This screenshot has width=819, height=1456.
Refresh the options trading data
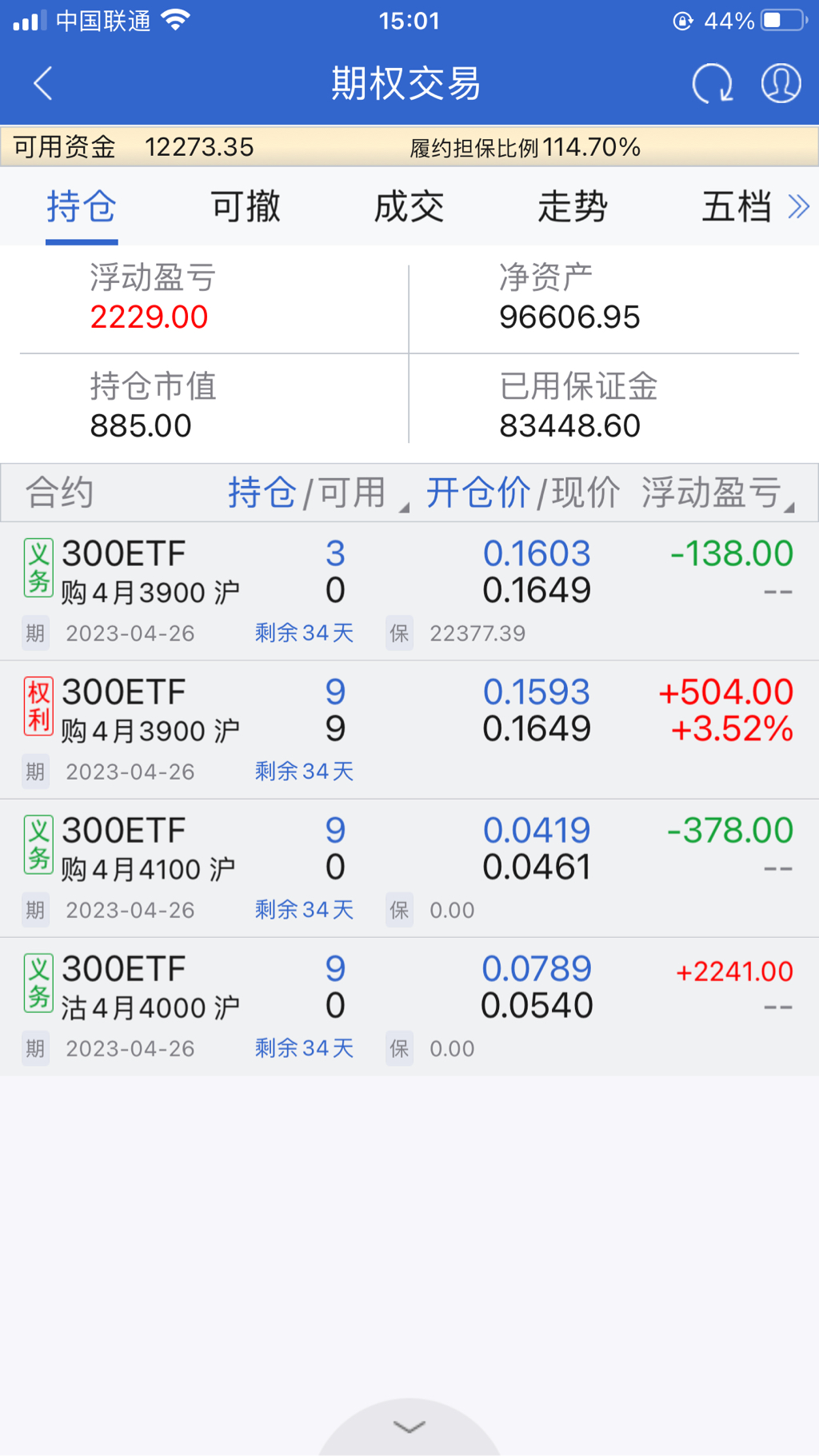(712, 83)
